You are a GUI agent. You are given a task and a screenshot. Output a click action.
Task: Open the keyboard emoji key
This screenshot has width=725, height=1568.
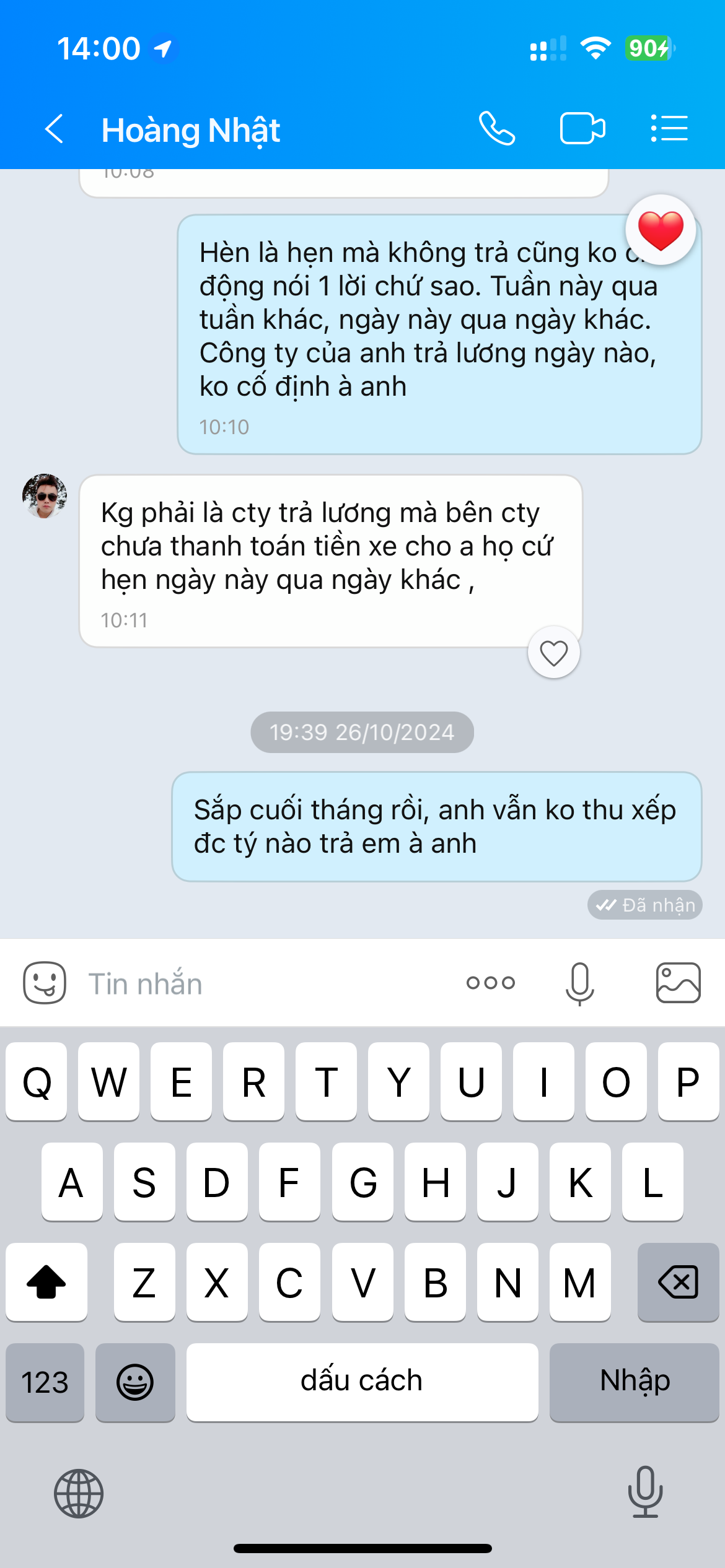(x=135, y=1382)
